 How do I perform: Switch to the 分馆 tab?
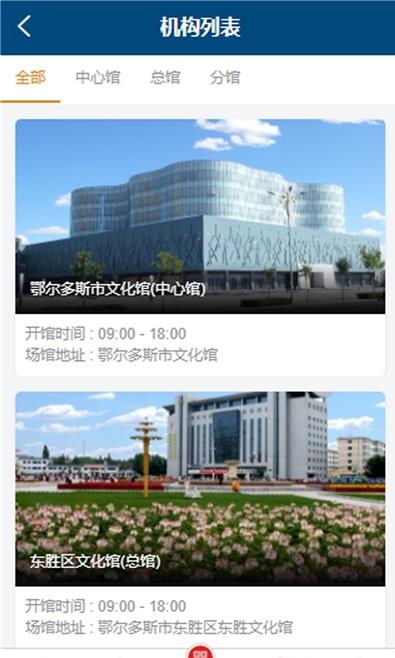(225, 78)
